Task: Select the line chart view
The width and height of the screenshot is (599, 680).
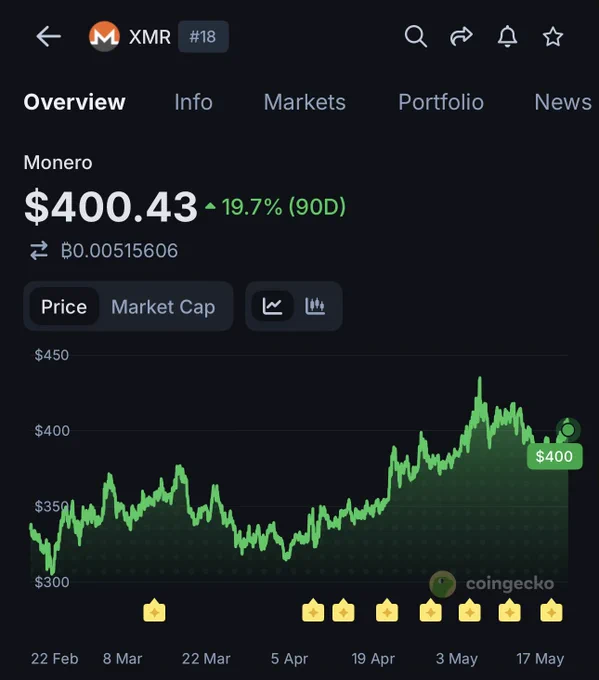Action: [x=272, y=306]
